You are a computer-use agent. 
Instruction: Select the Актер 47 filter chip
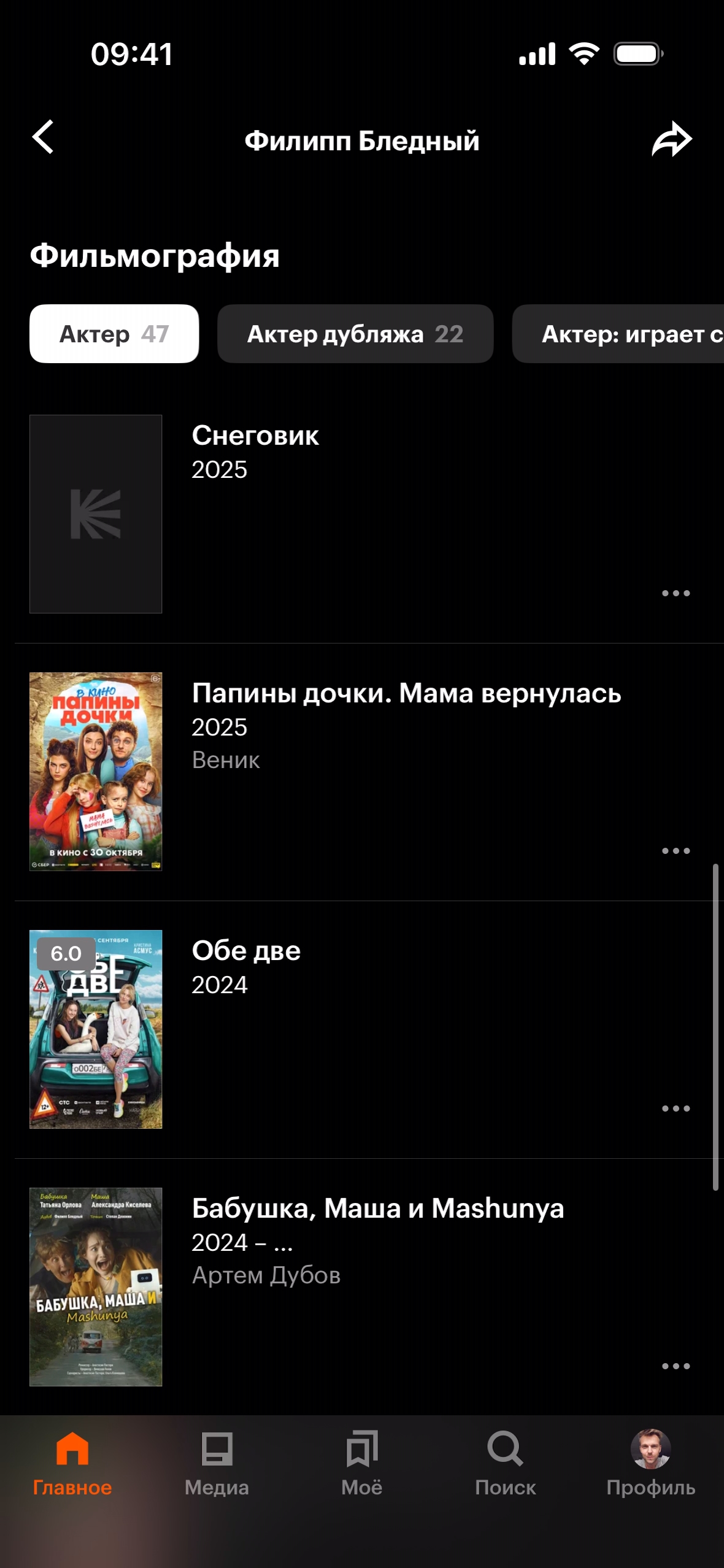[114, 334]
